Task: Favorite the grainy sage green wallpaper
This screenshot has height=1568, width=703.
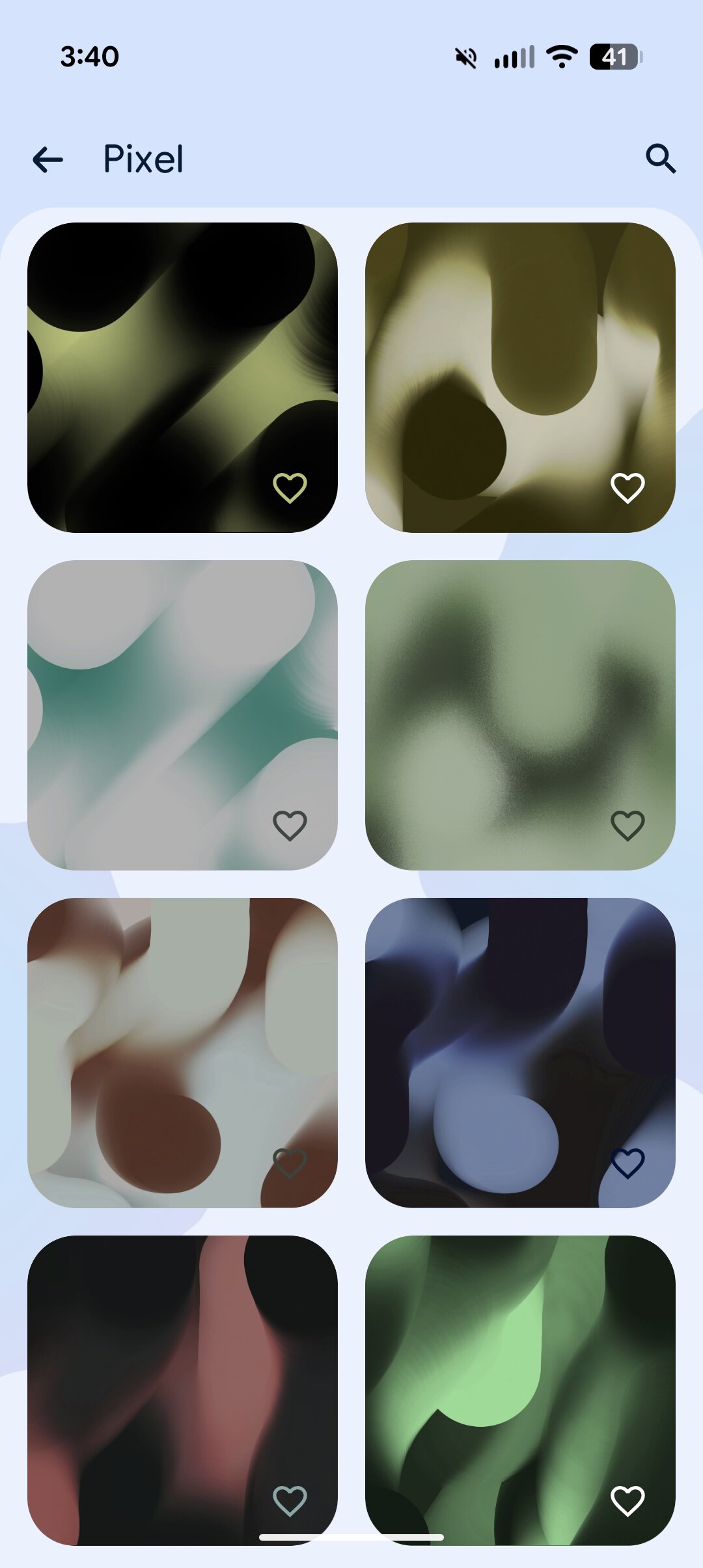Action: [x=627, y=827]
